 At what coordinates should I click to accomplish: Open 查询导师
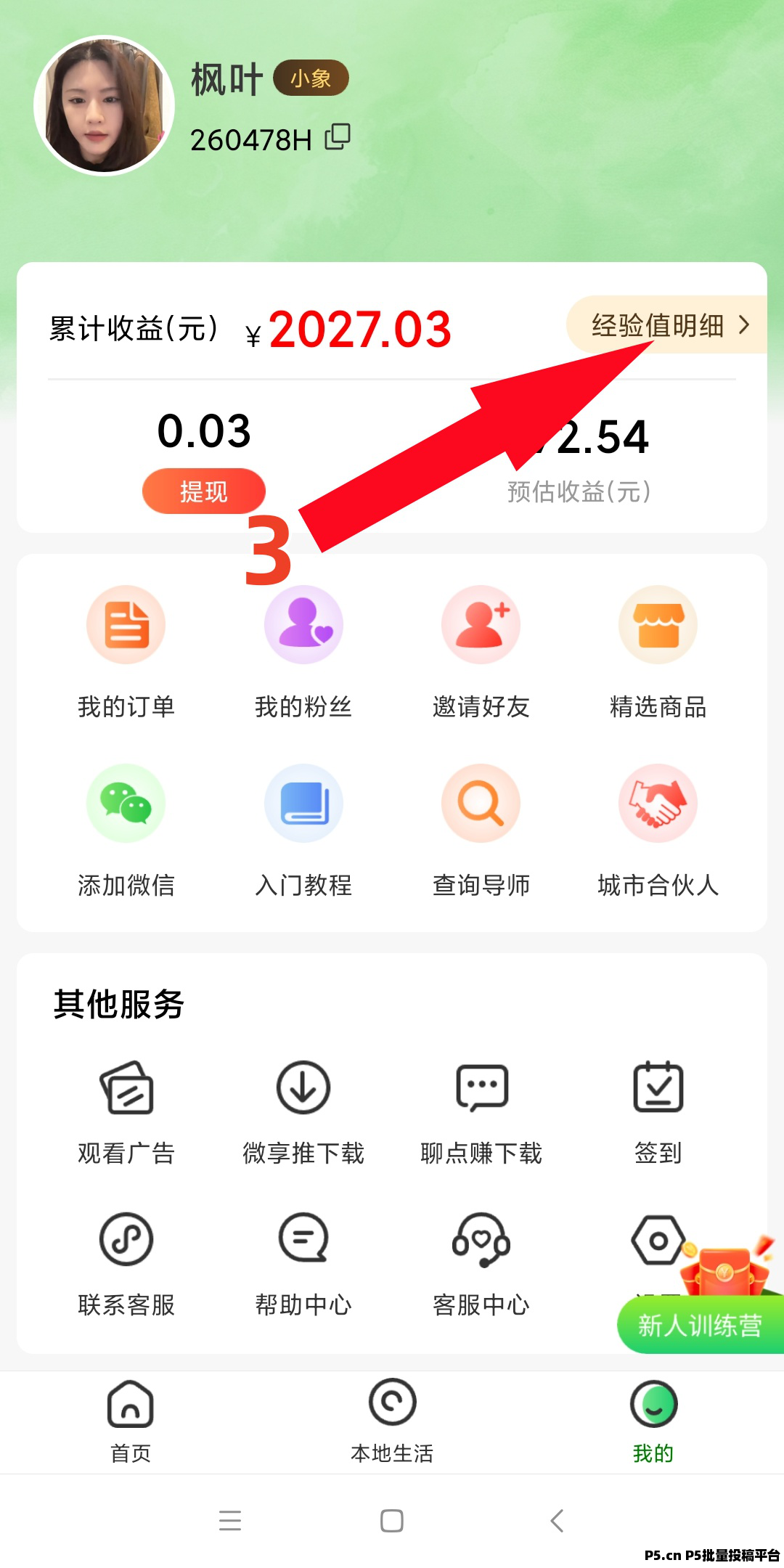[x=481, y=830]
